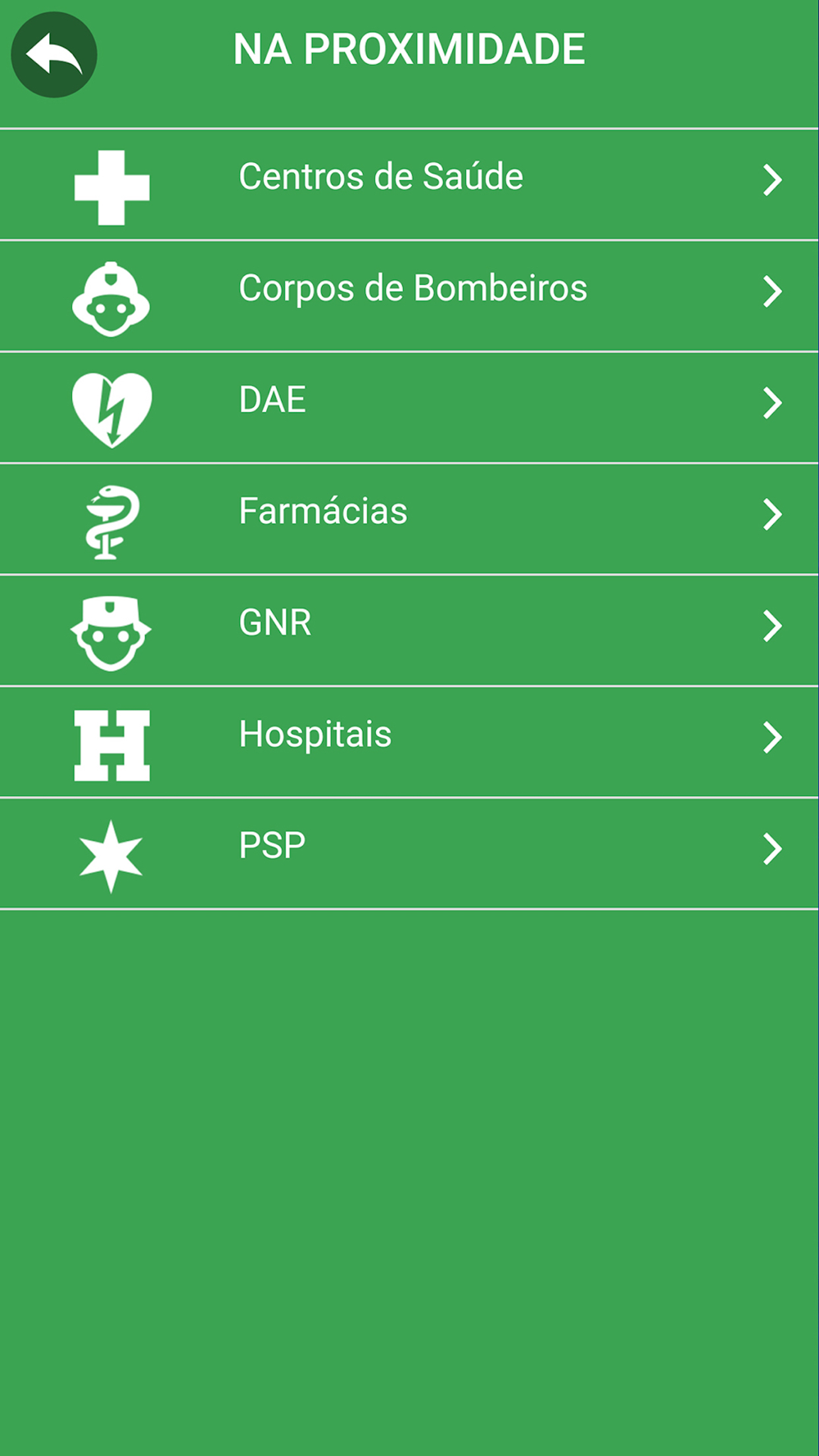View nearby Farmácias

(409, 518)
